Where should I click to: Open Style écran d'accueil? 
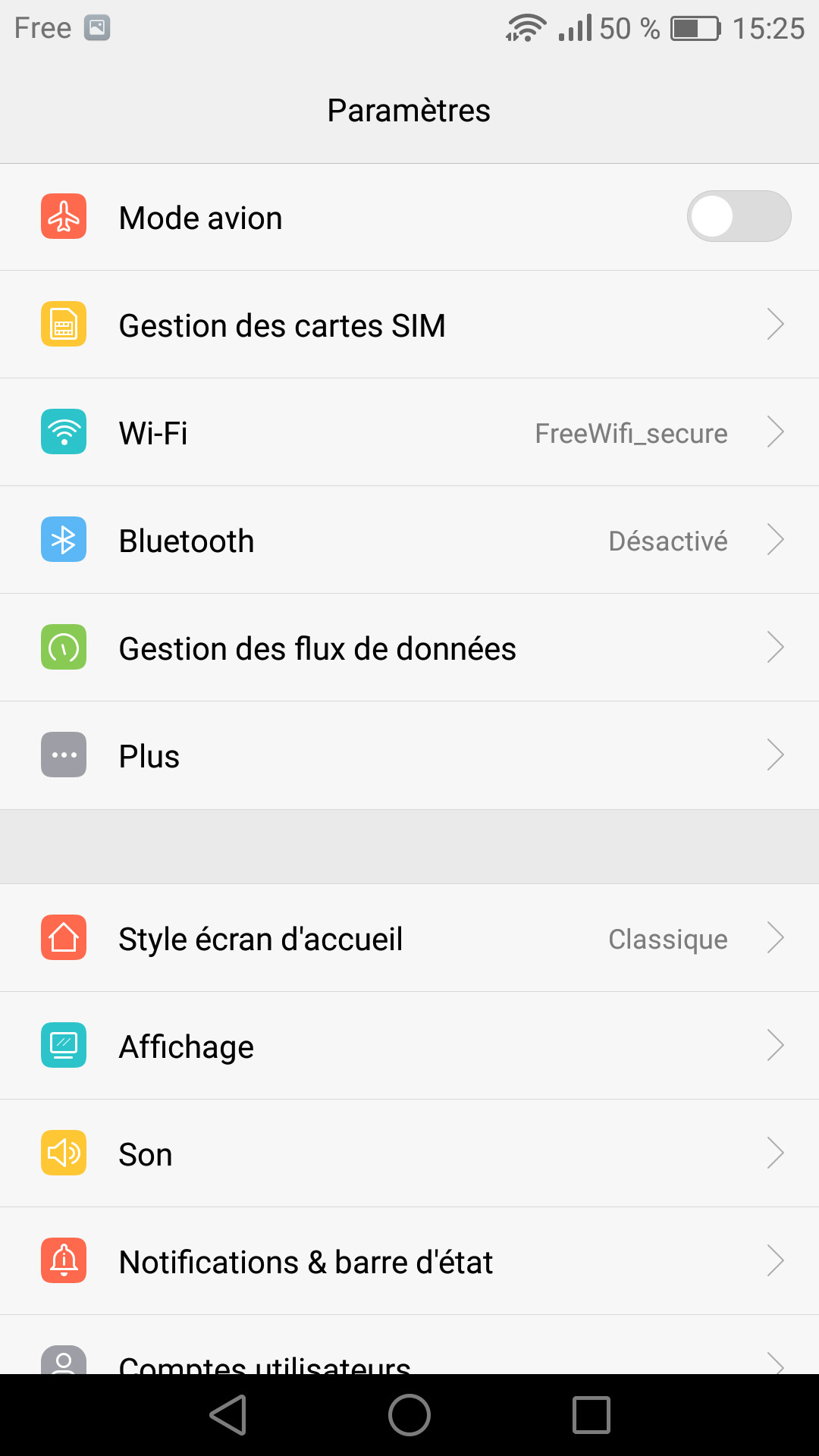(409, 938)
